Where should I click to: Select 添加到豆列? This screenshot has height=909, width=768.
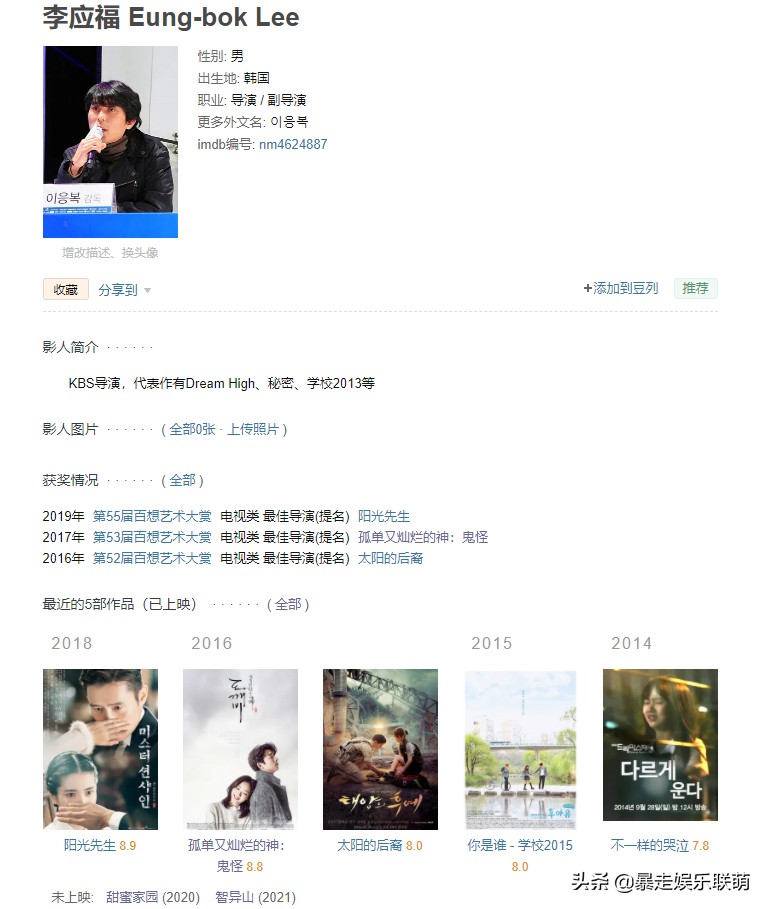coord(621,288)
